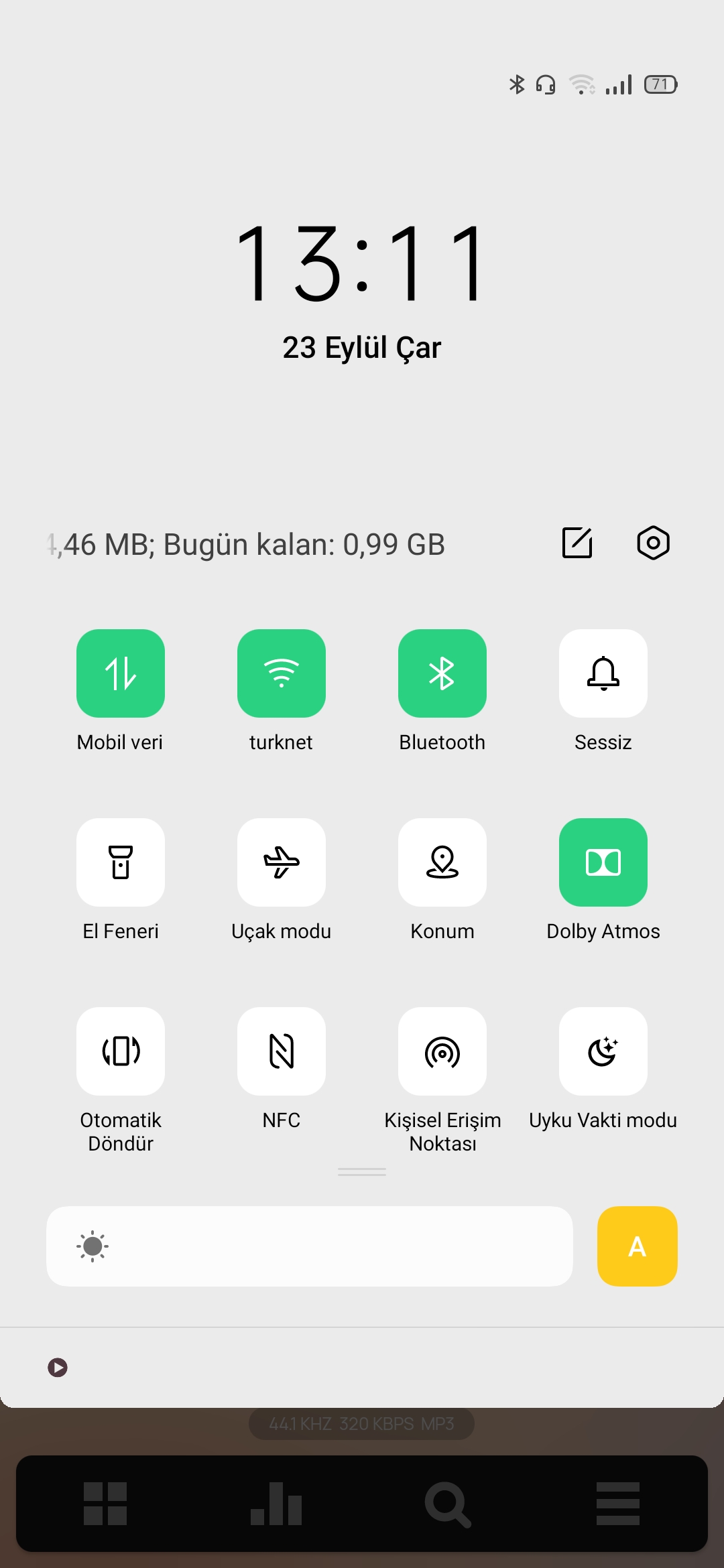
Task: Turn on Konum
Action: [x=442, y=862]
